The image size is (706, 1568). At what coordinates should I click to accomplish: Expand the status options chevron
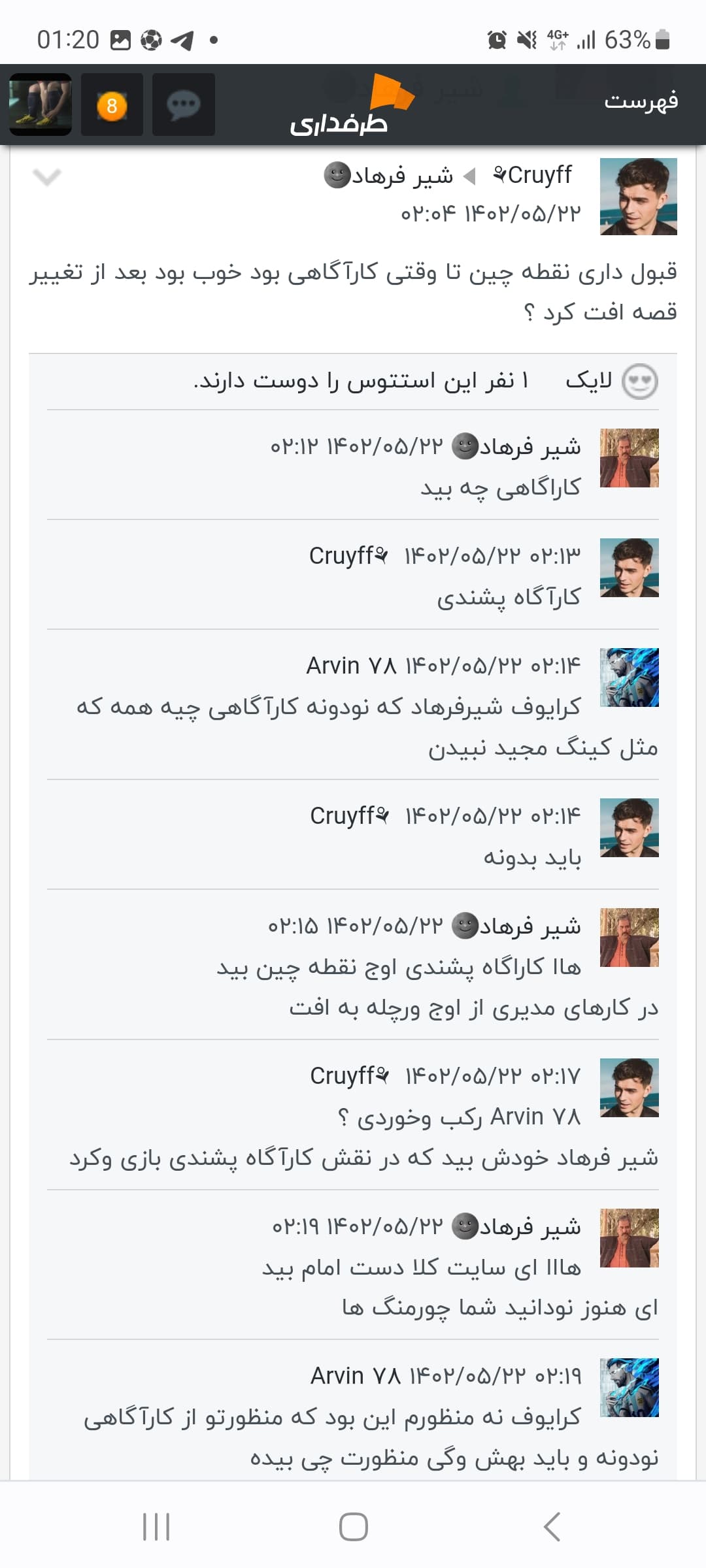[46, 176]
